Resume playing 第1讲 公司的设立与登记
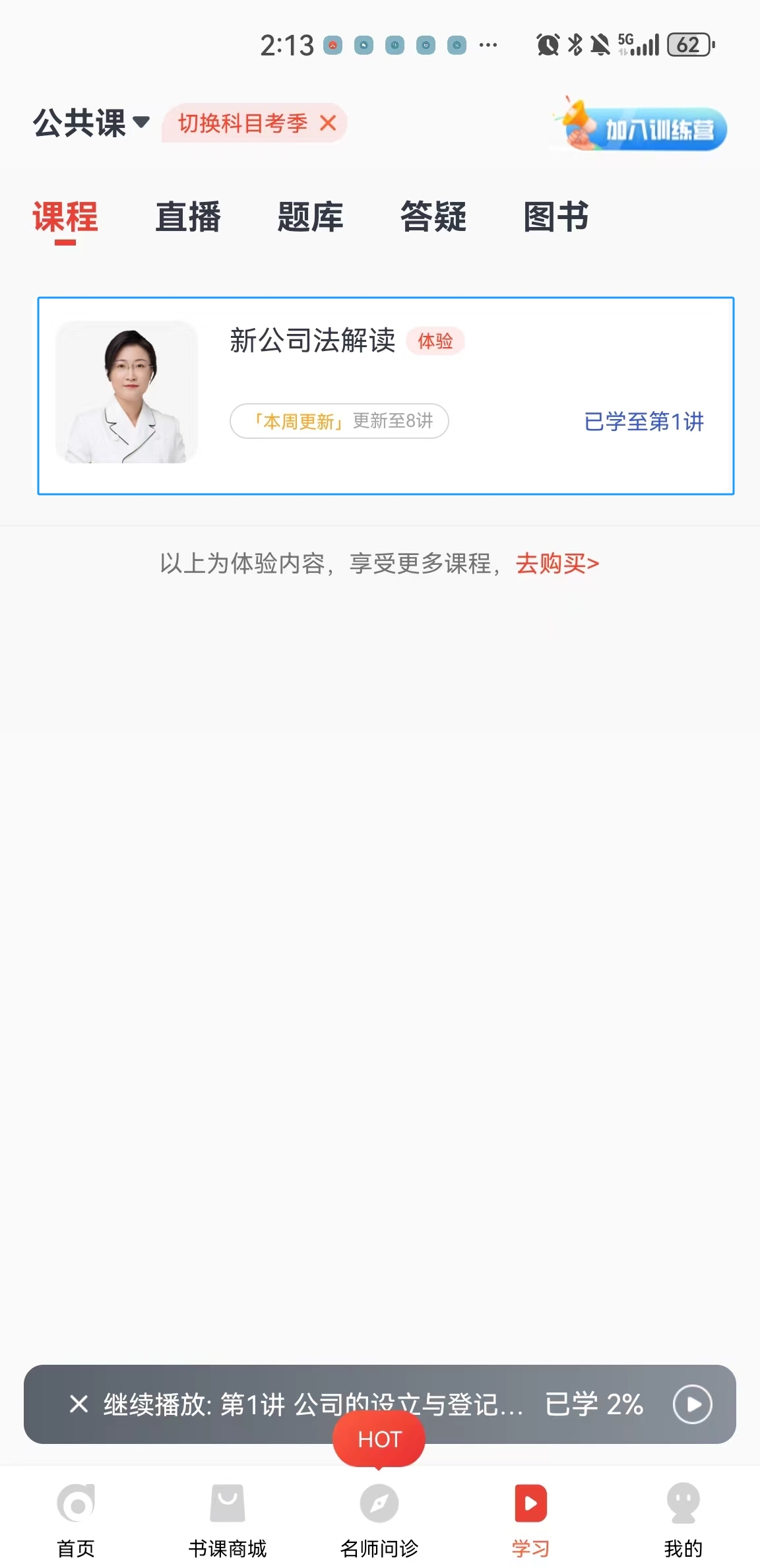Image resolution: width=760 pixels, height=1568 pixels. 692,1404
